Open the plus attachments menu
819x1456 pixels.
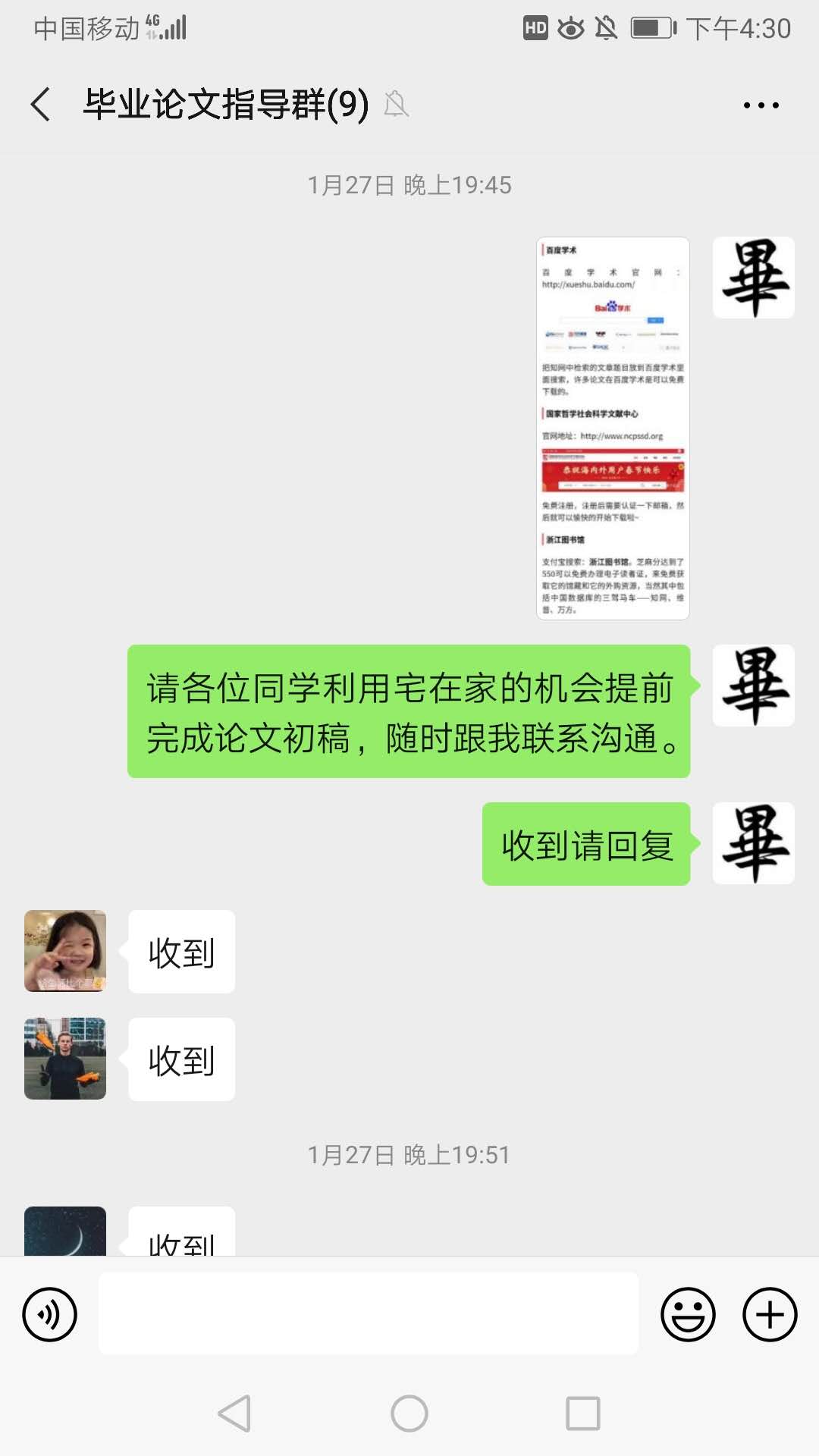pos(769,1314)
